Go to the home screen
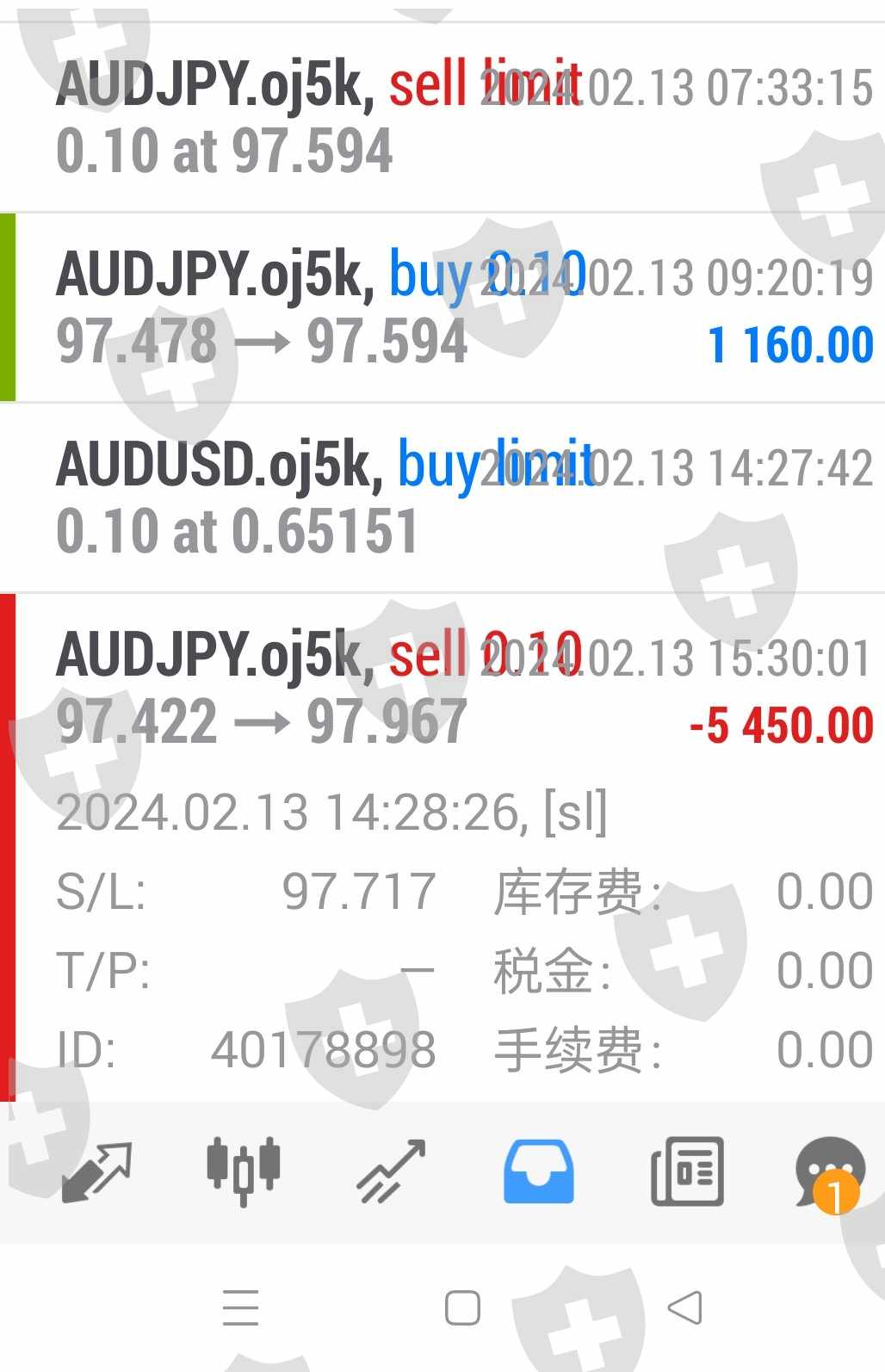The height and width of the screenshot is (1372, 885). pos(462,1308)
